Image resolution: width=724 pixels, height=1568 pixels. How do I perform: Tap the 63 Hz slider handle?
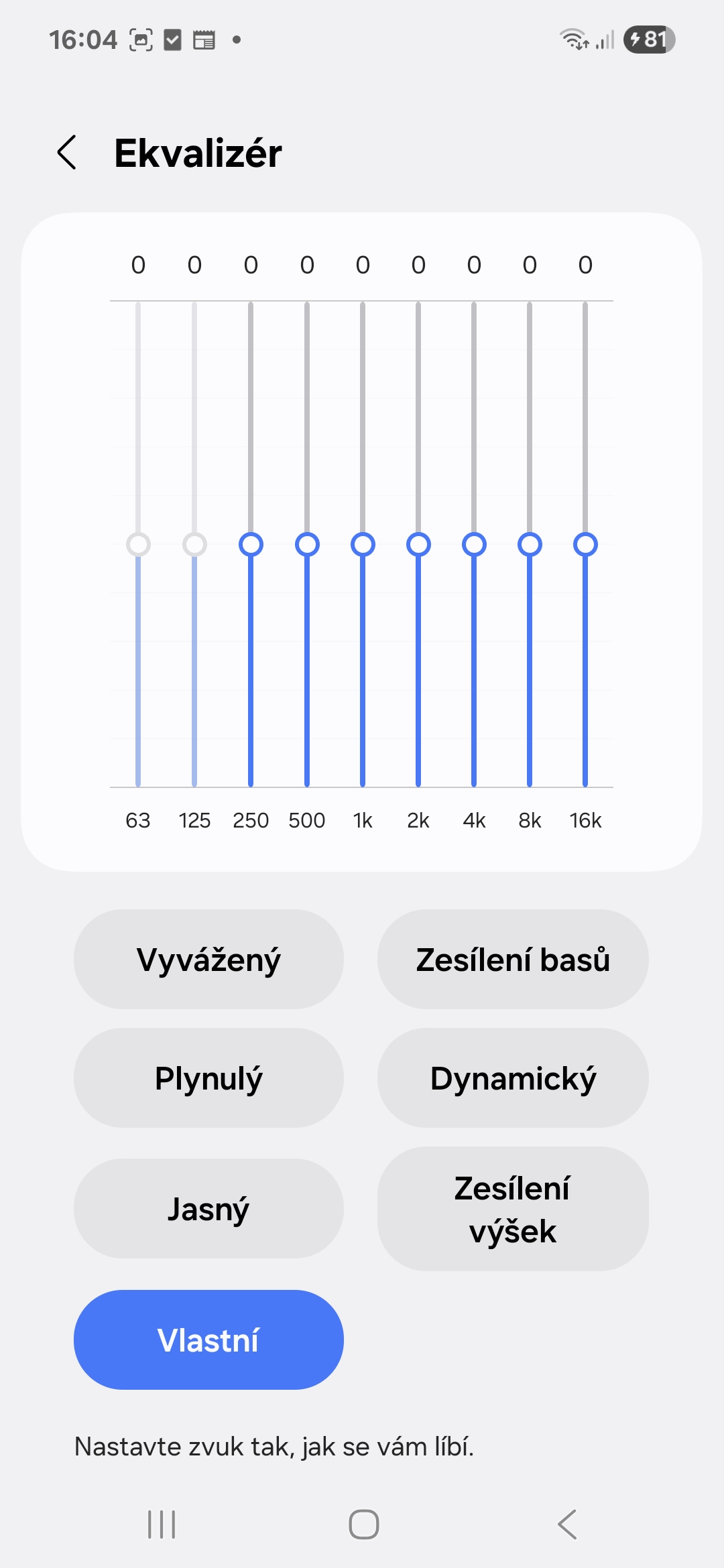click(138, 544)
